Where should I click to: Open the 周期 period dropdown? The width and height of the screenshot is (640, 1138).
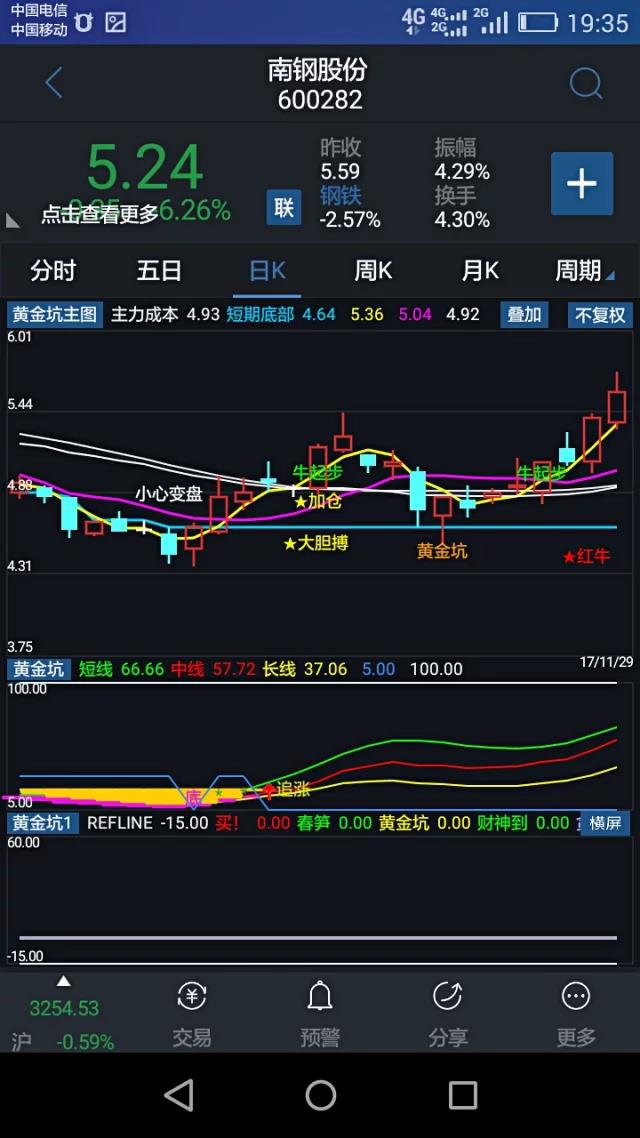583,271
